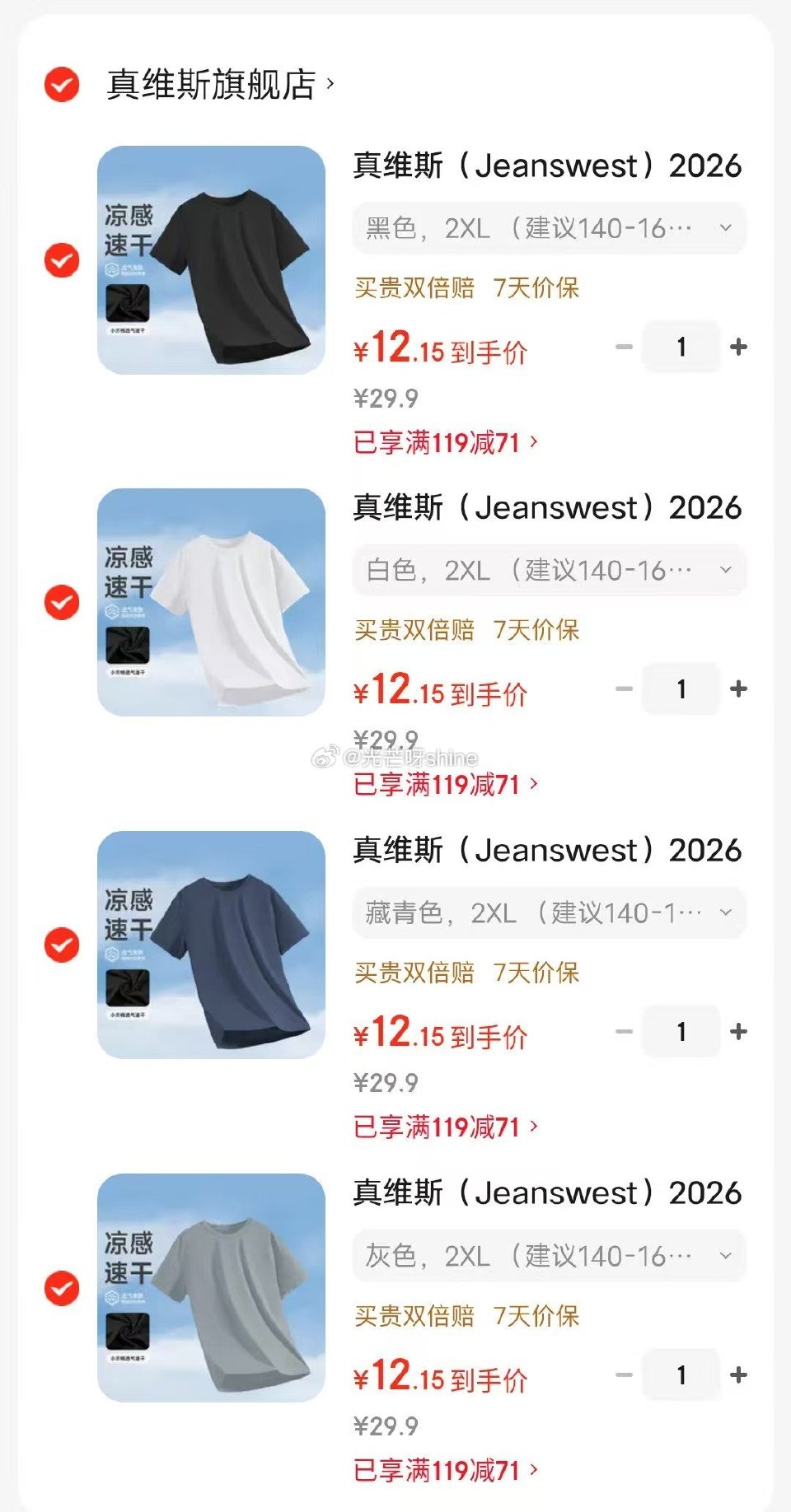The height and width of the screenshot is (1512, 791).
Task: Toggle the store-level select-all checkmark
Action: click(61, 83)
